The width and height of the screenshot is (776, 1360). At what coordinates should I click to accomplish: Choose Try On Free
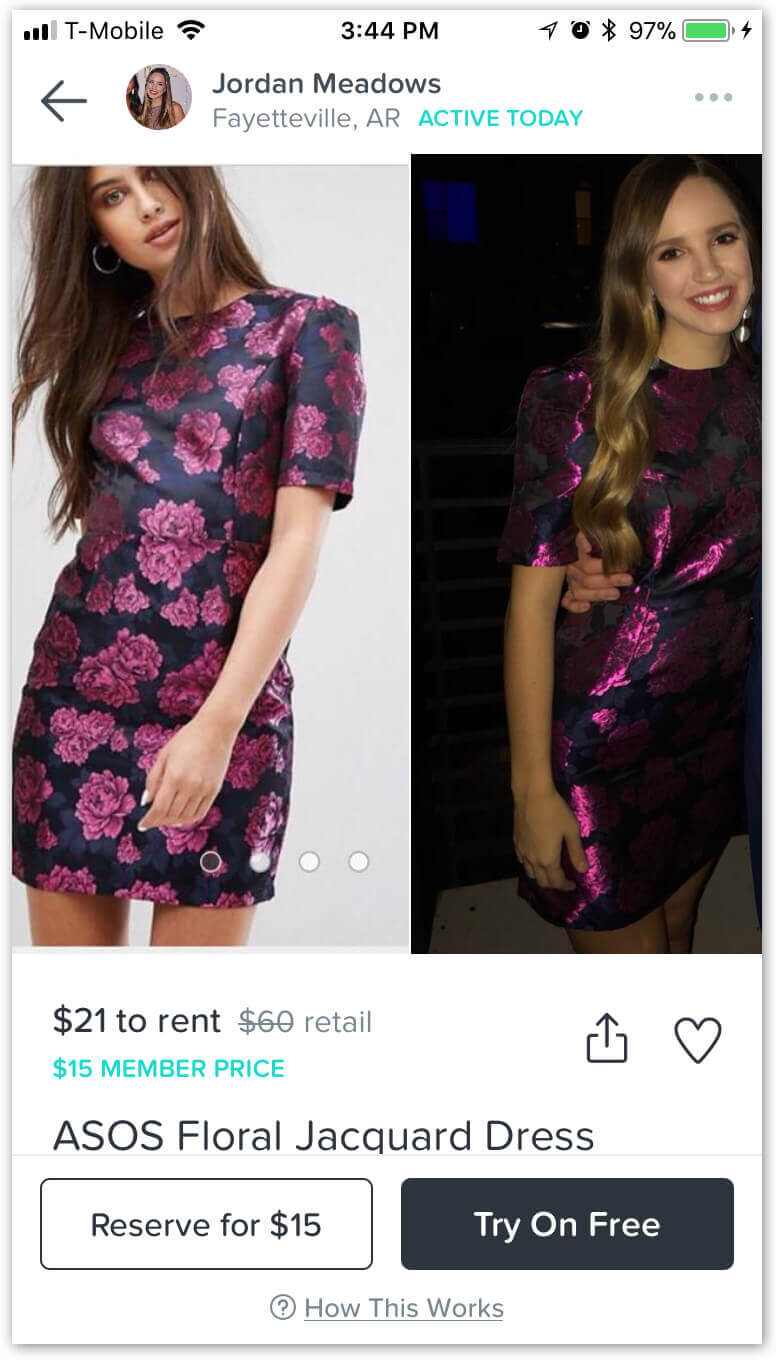567,1224
